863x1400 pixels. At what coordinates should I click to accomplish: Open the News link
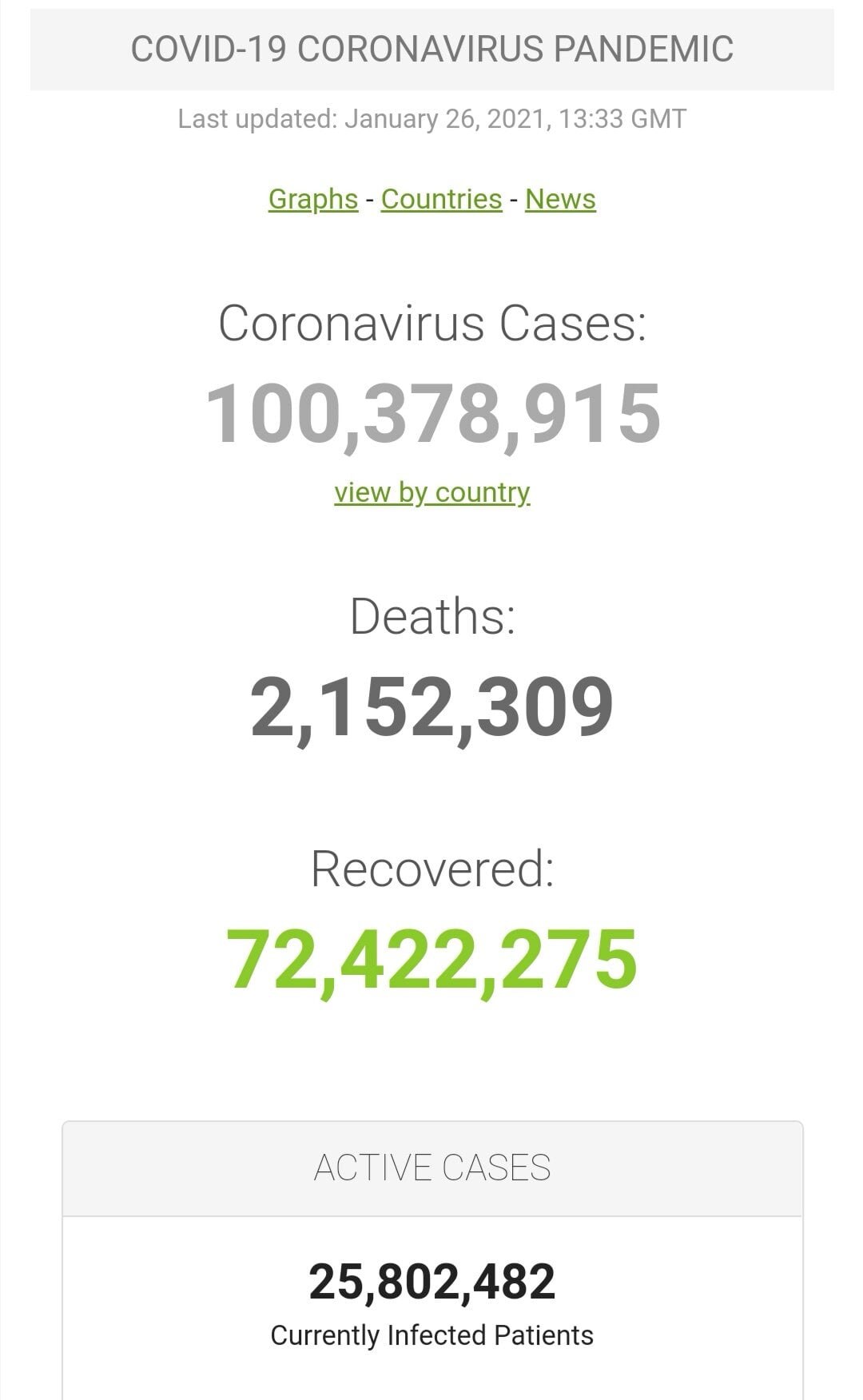[560, 199]
